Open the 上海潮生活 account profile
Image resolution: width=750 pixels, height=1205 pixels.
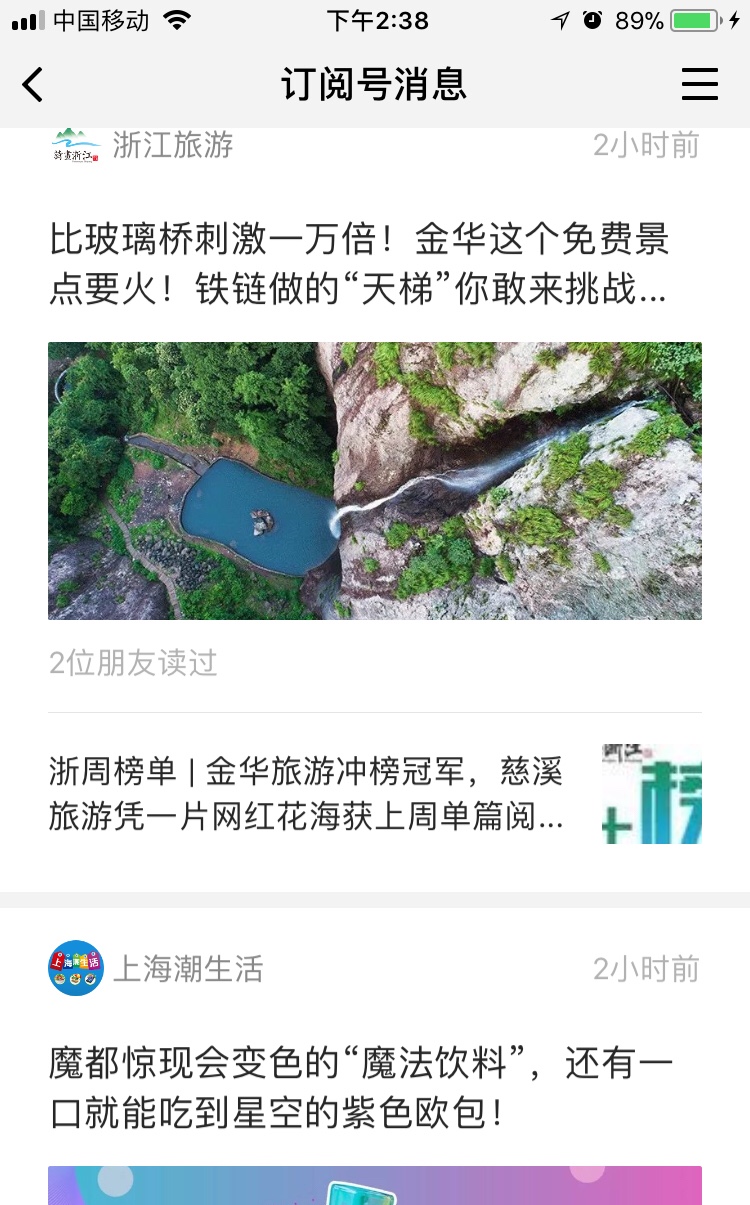156,968
